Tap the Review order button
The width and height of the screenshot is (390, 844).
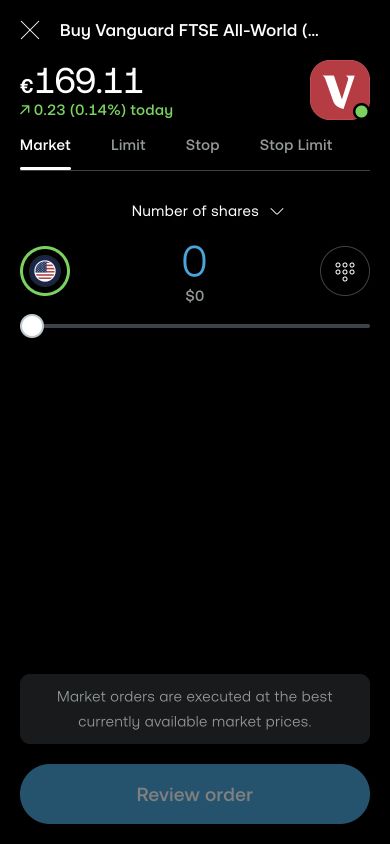195,794
